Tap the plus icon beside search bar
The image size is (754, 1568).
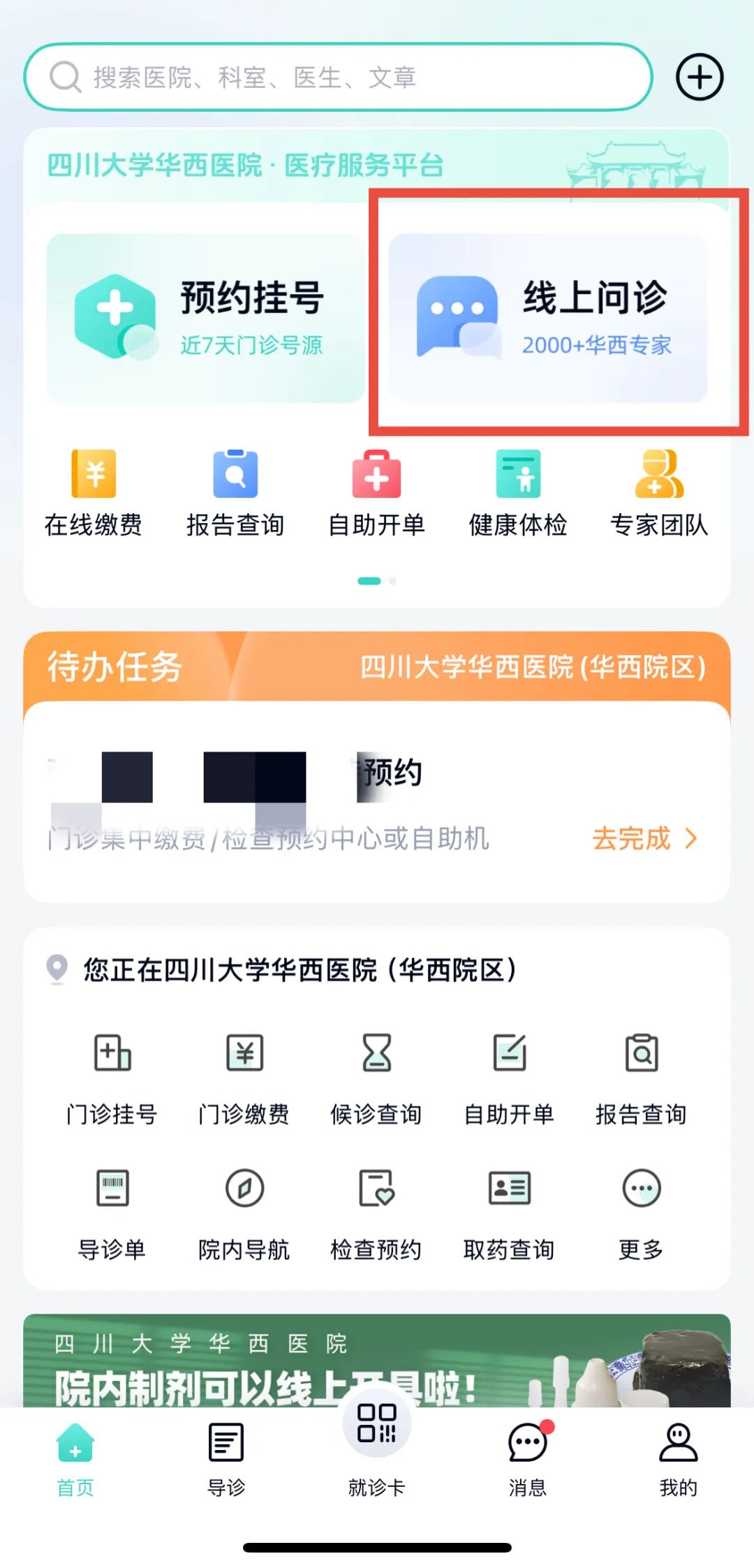(x=699, y=77)
